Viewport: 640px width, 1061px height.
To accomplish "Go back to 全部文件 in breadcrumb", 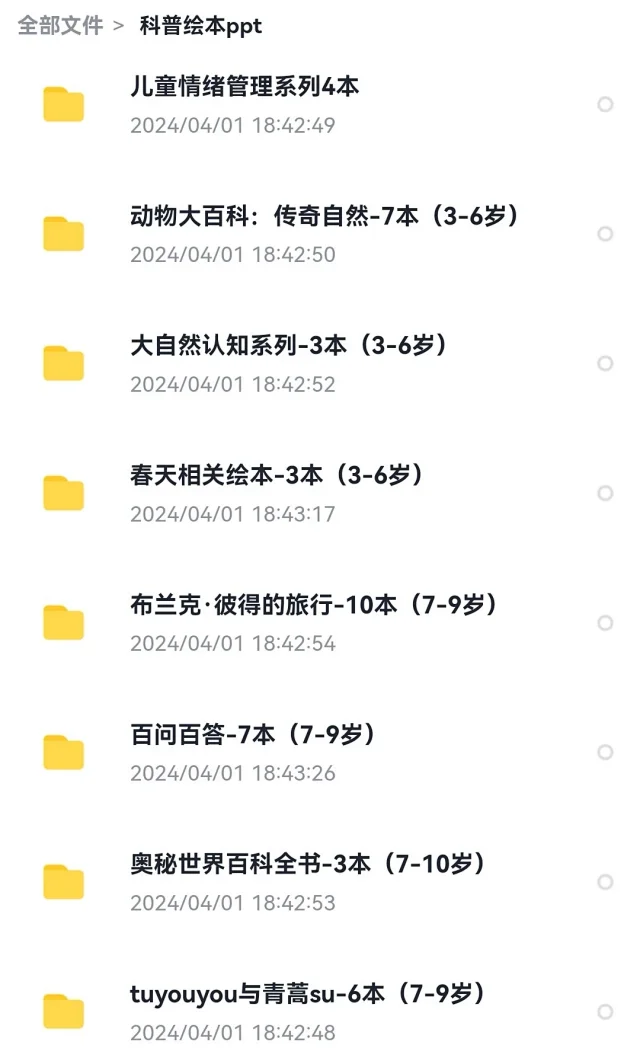I will click(x=60, y=26).
